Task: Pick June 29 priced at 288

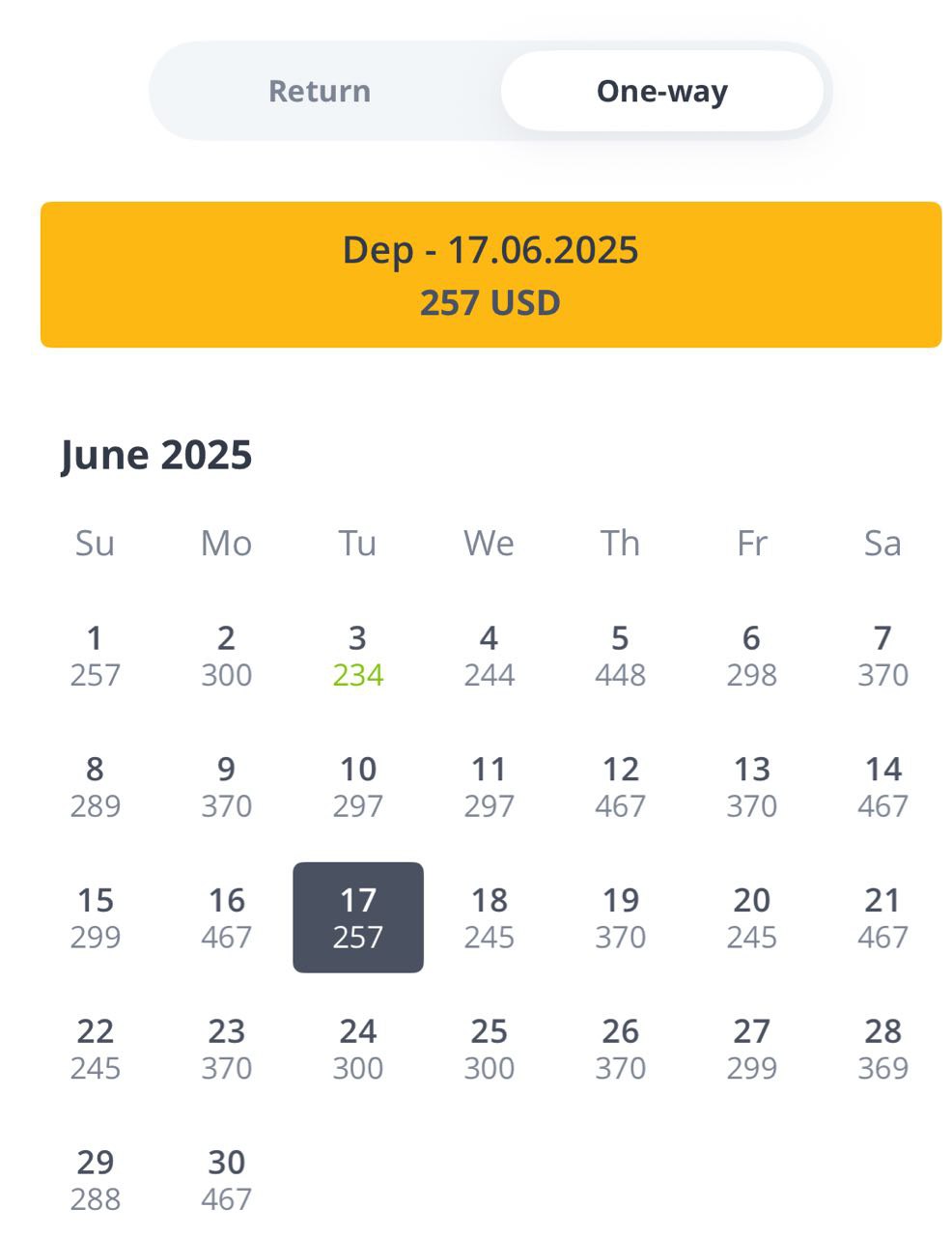Action: 95,1179
